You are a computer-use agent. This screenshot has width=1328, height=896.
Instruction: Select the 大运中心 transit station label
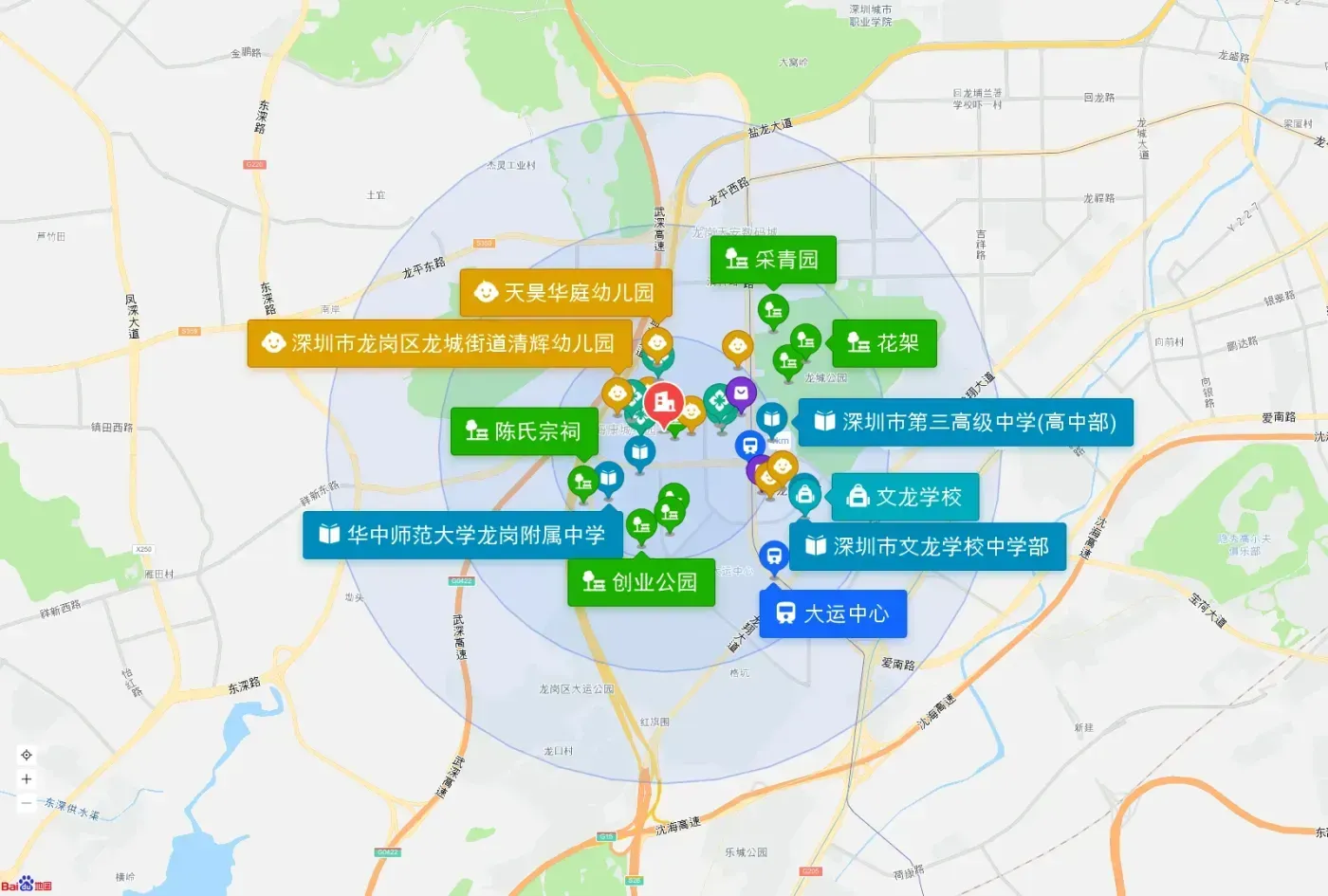point(833,614)
